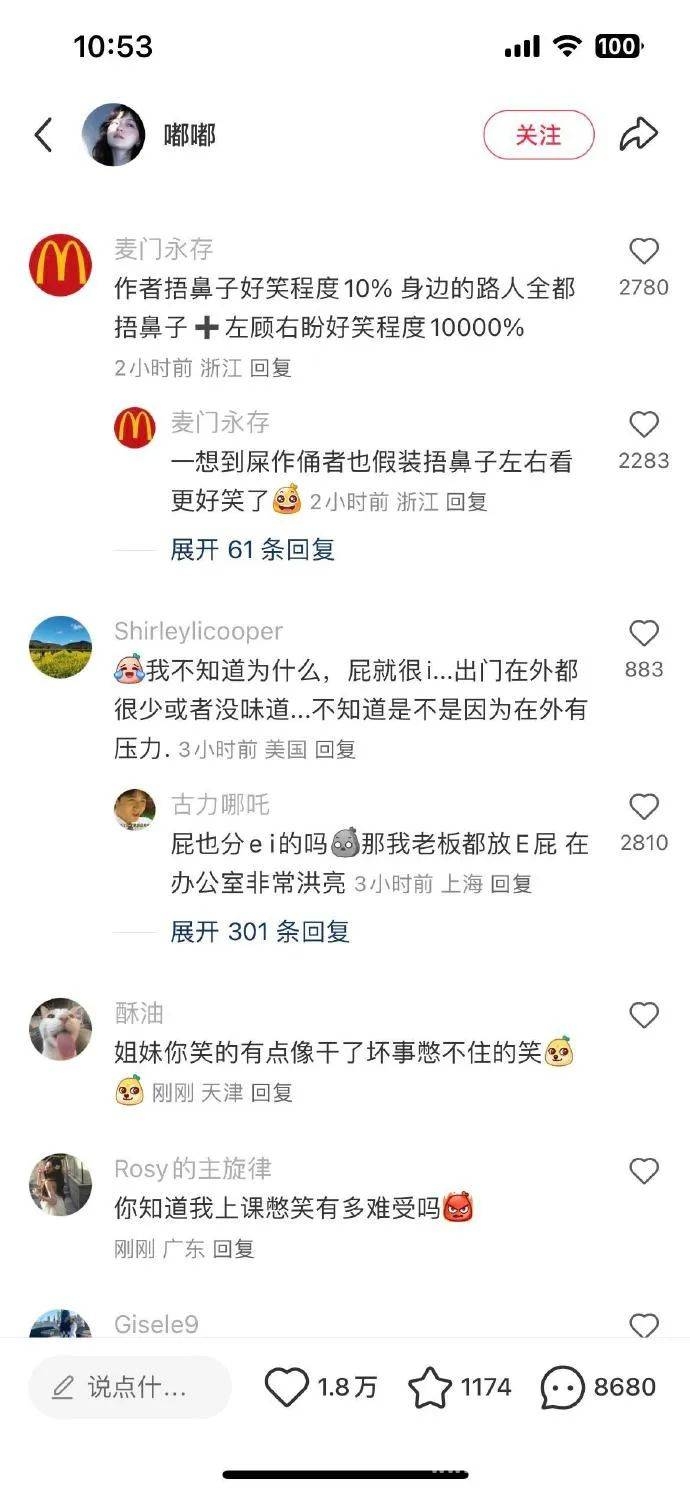Expand 展开 301 条回复

[259, 932]
